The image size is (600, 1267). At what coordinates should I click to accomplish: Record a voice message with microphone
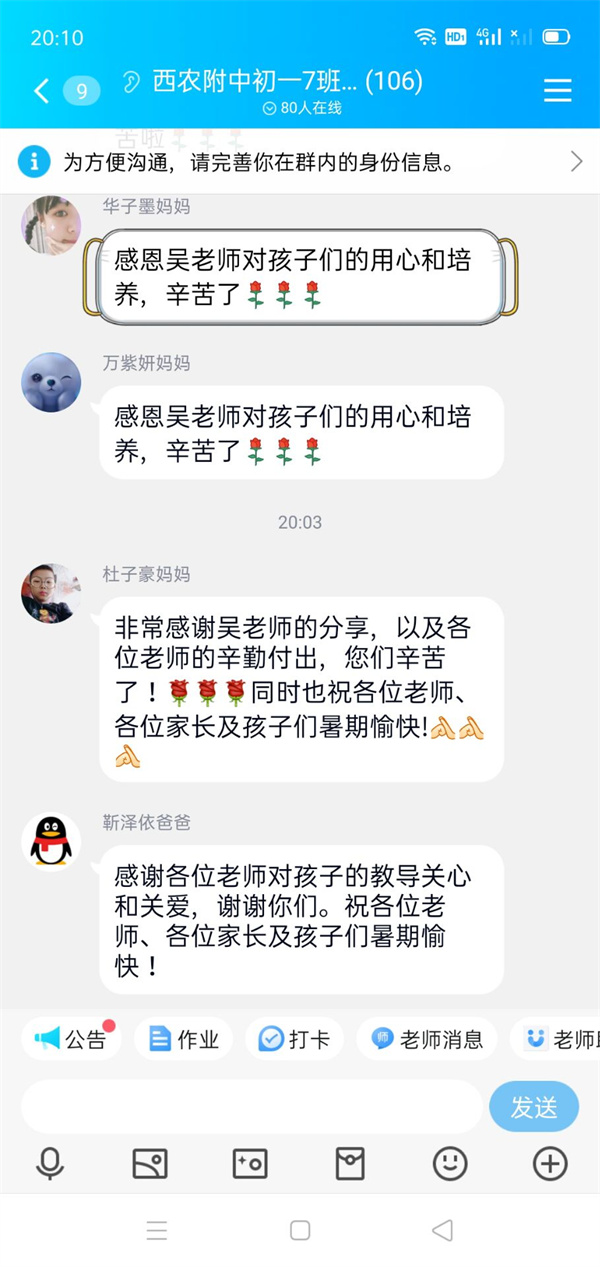pos(50,1163)
